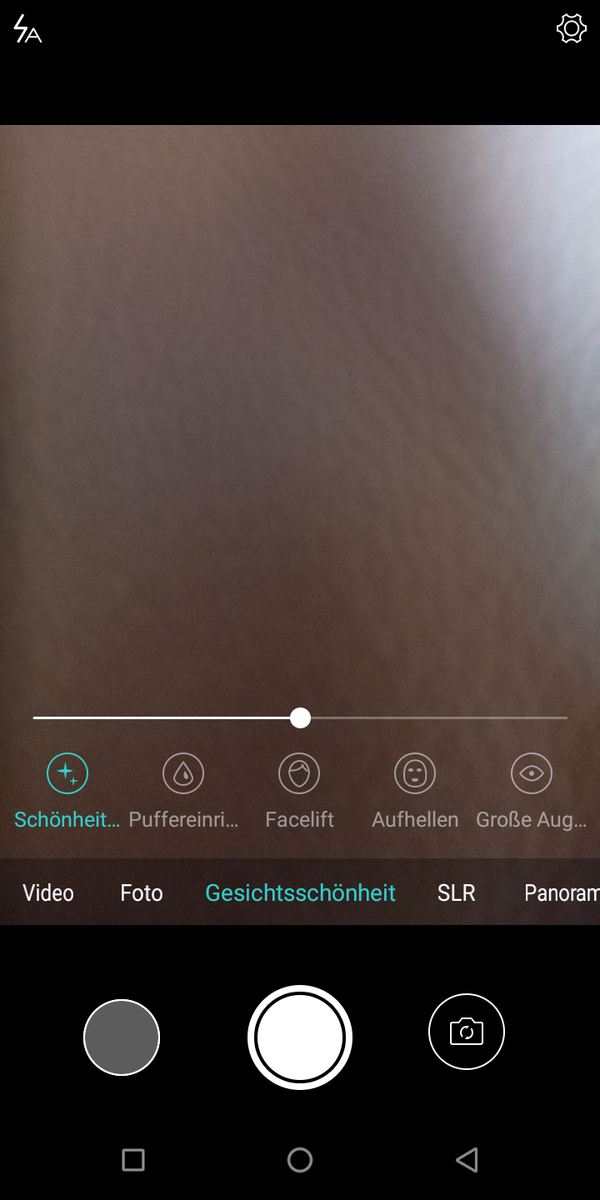Flip to the other camera
Viewport: 600px width, 1200px height.
click(x=466, y=1031)
